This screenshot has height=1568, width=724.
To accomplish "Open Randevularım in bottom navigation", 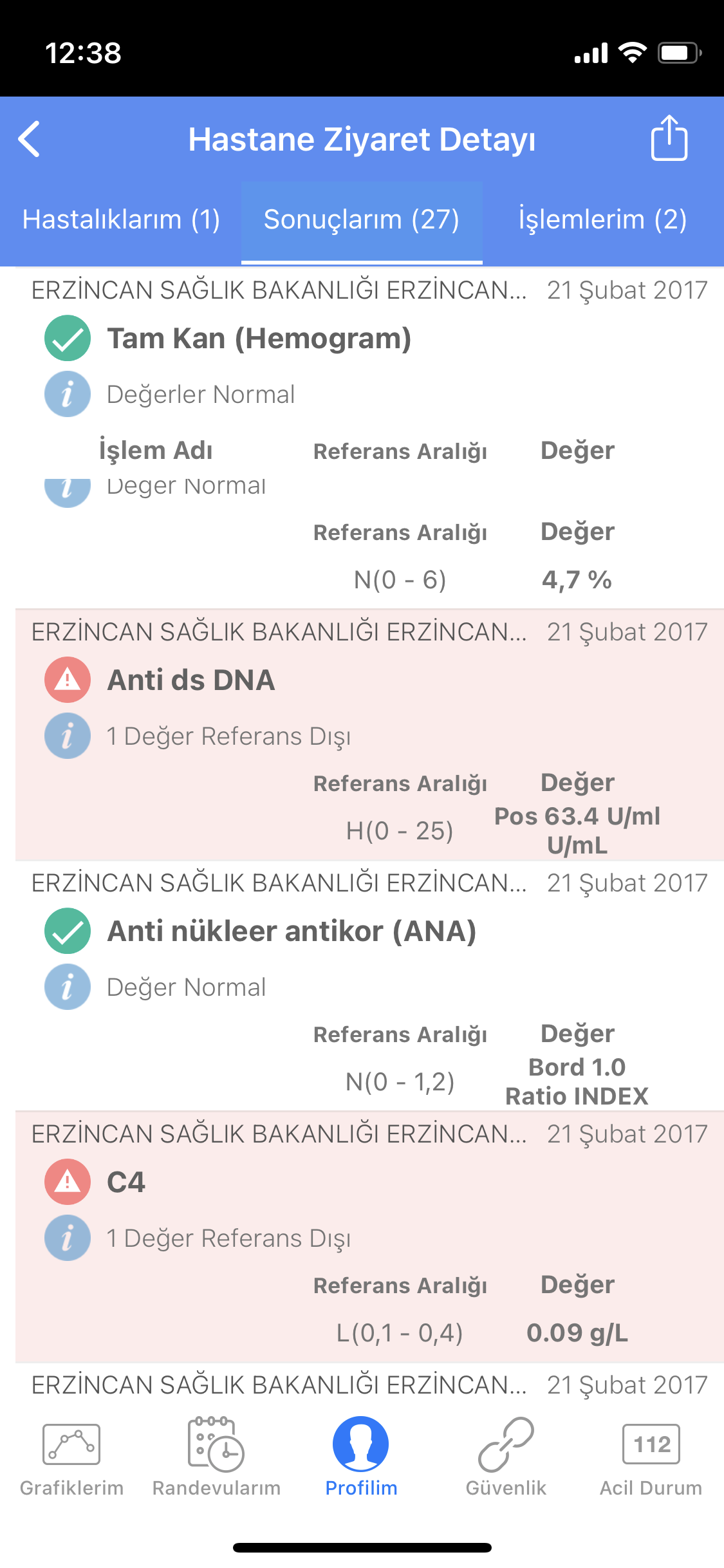I will point(217,1458).
